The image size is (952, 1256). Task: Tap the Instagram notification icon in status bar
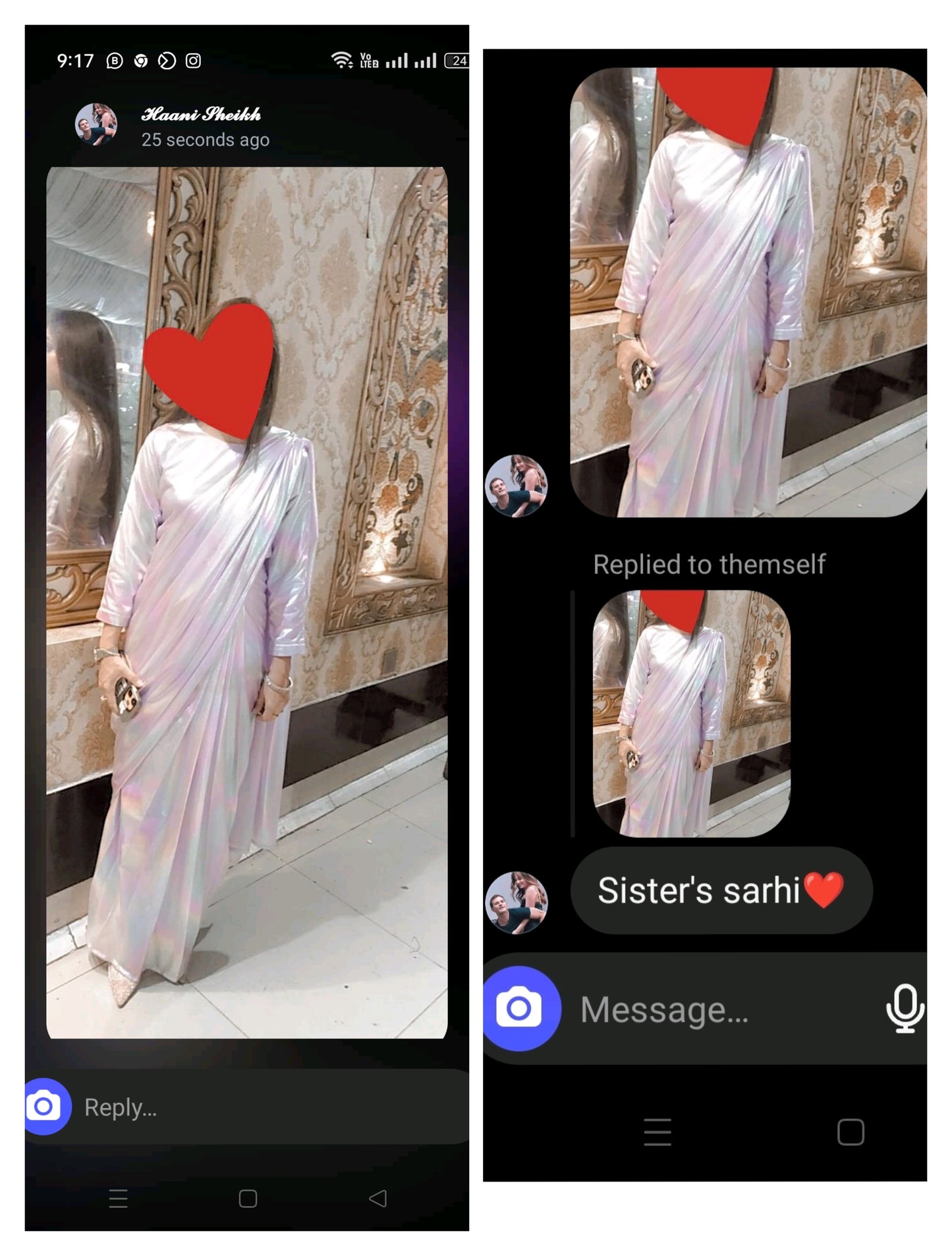click(x=193, y=60)
